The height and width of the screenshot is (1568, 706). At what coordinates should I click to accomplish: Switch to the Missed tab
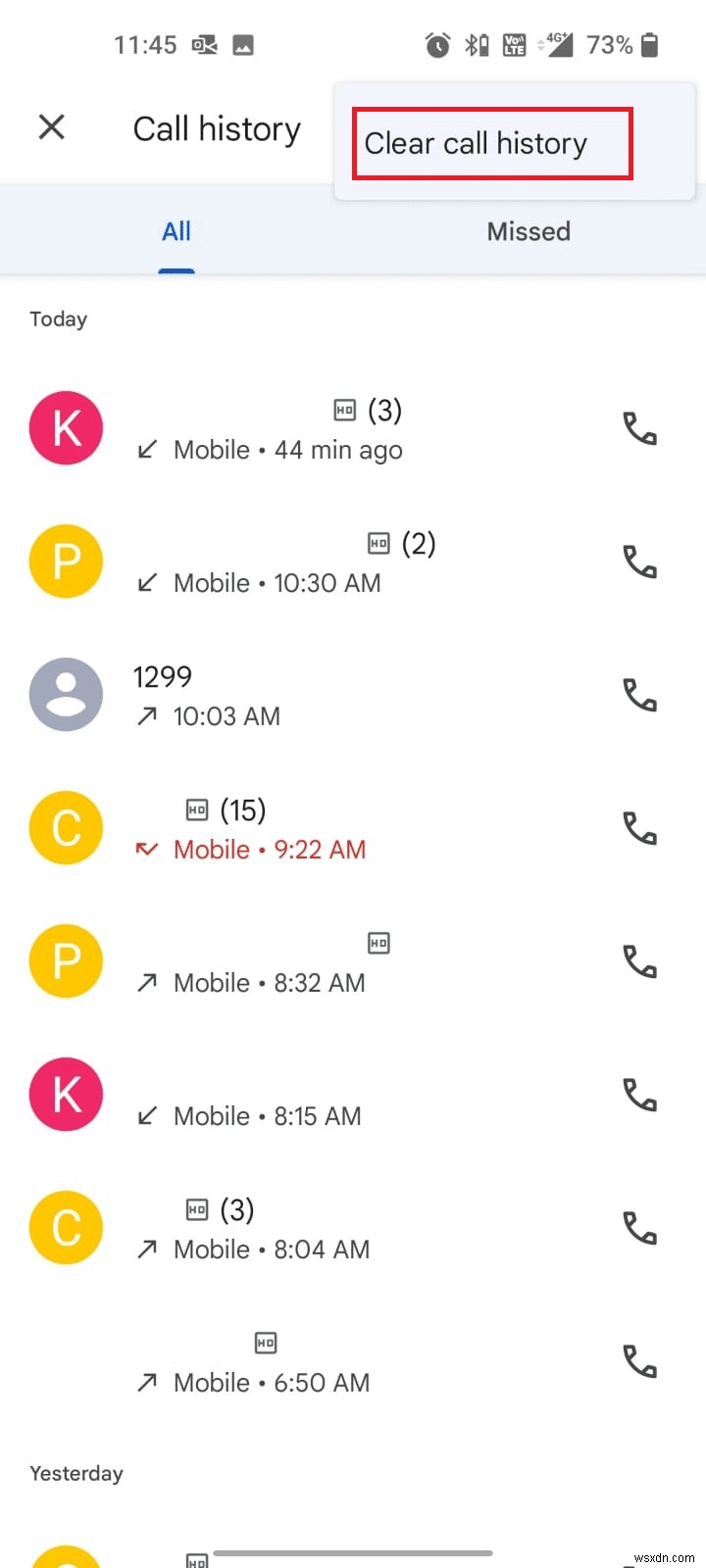(x=529, y=231)
